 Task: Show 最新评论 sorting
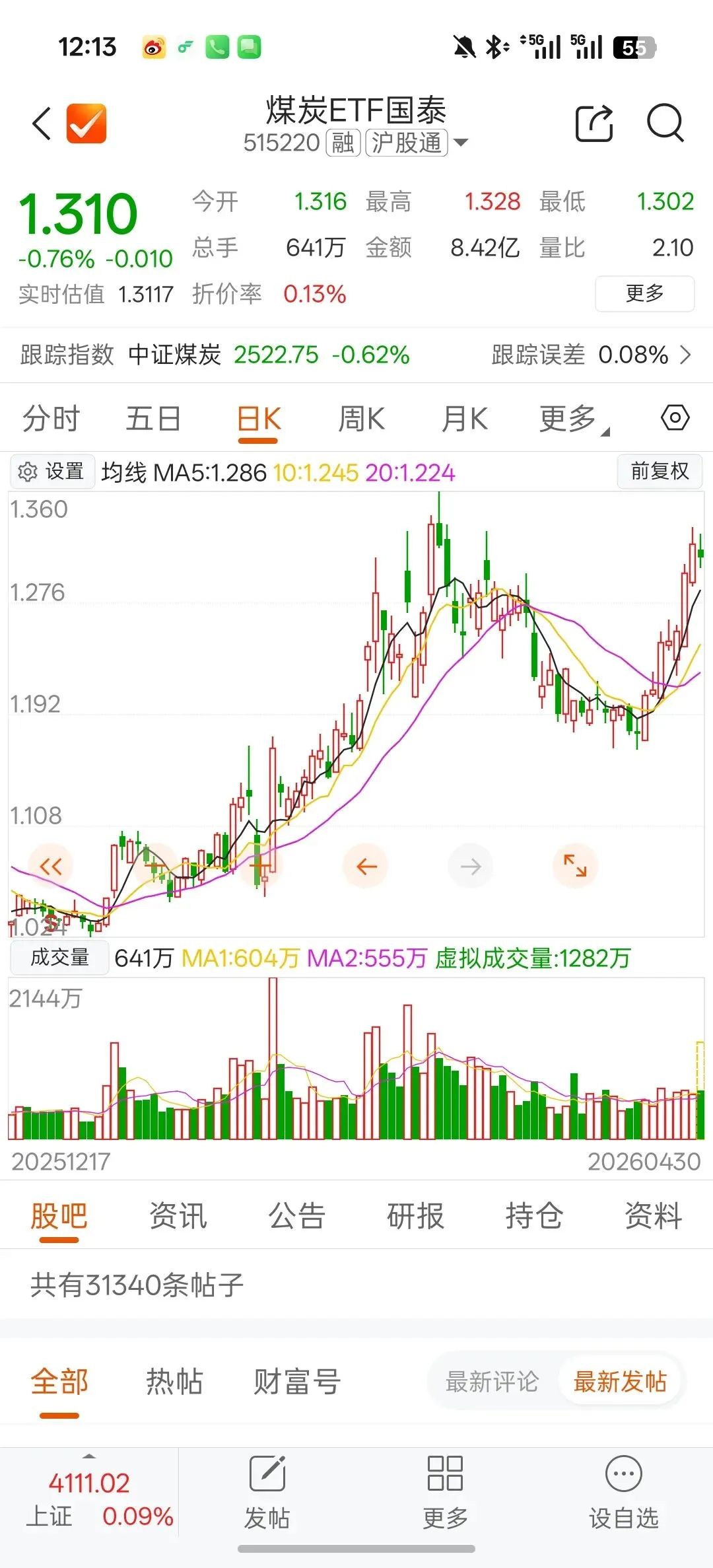coord(492,1382)
